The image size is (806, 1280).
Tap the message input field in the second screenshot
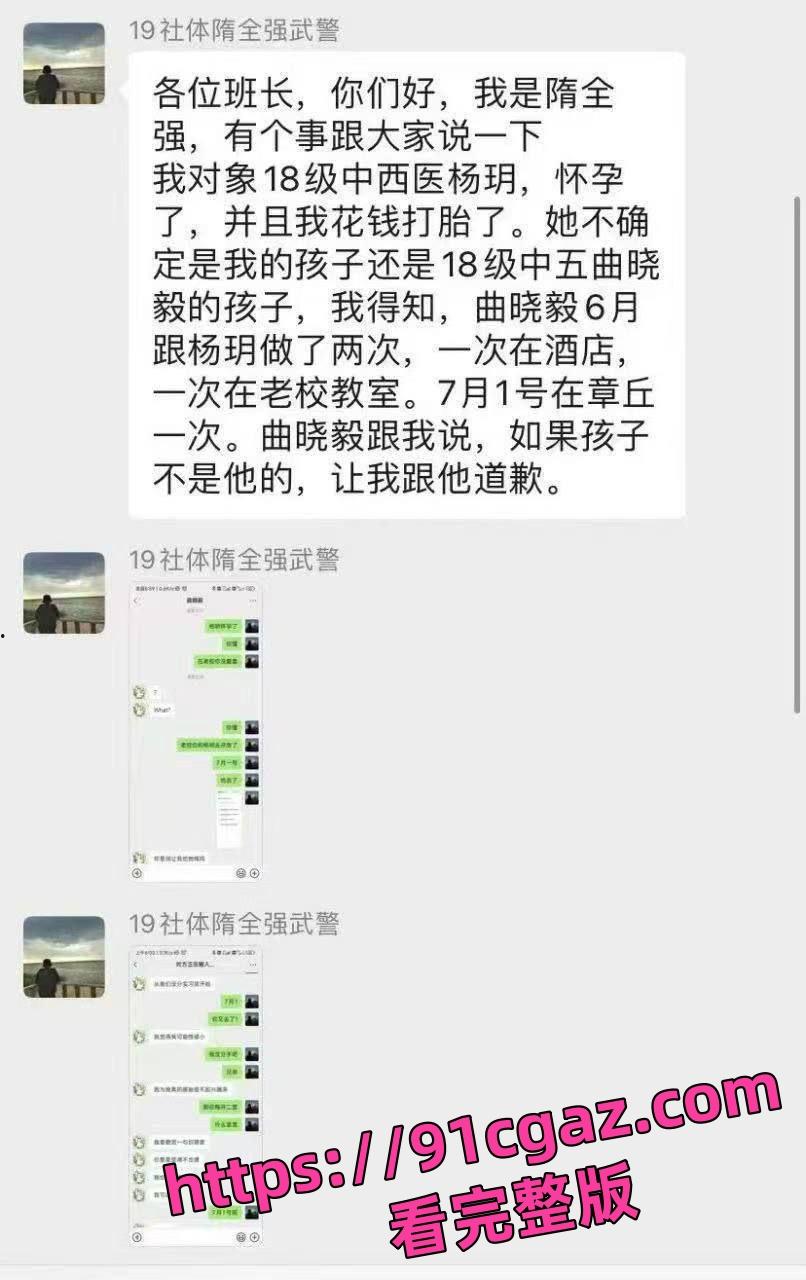tap(188, 1237)
